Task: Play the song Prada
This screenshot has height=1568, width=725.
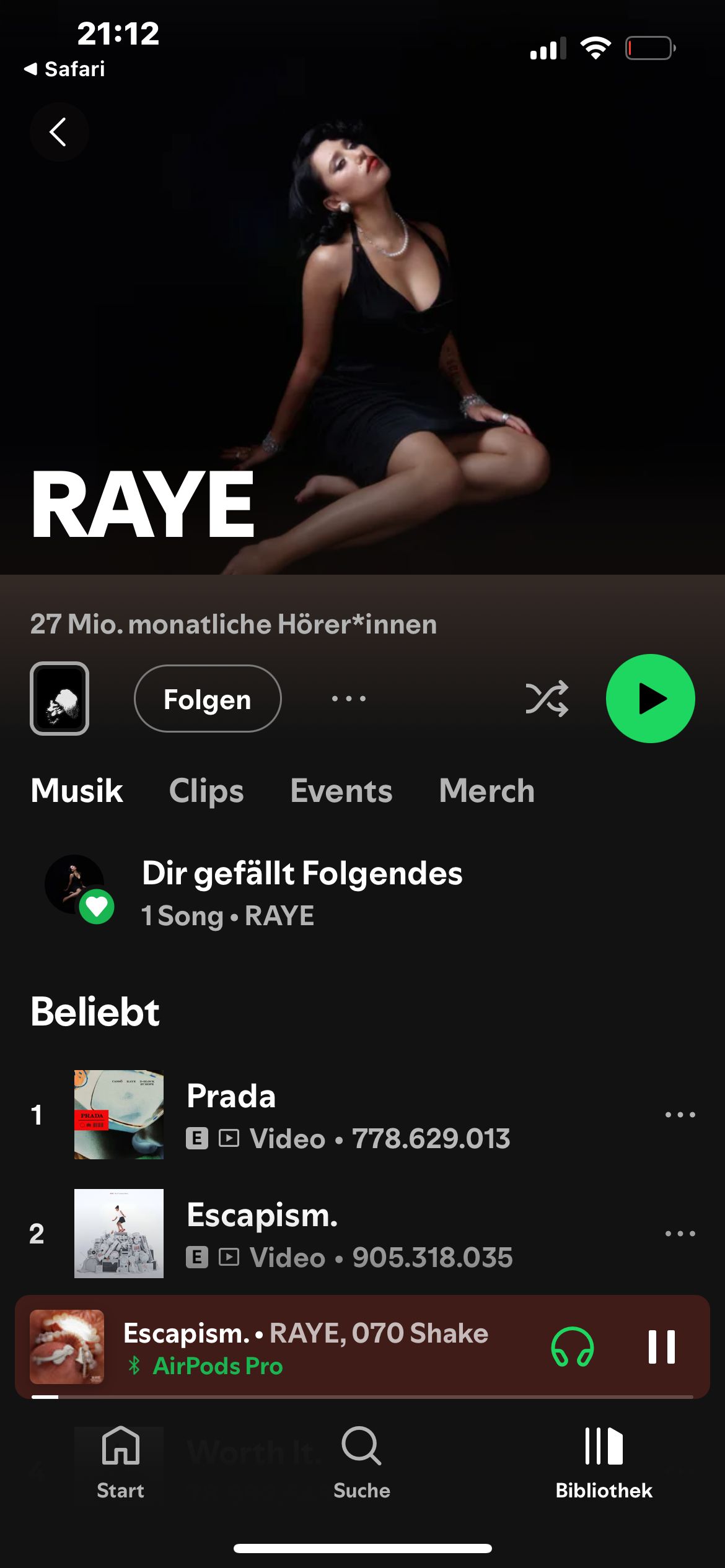Action: 347,1115
